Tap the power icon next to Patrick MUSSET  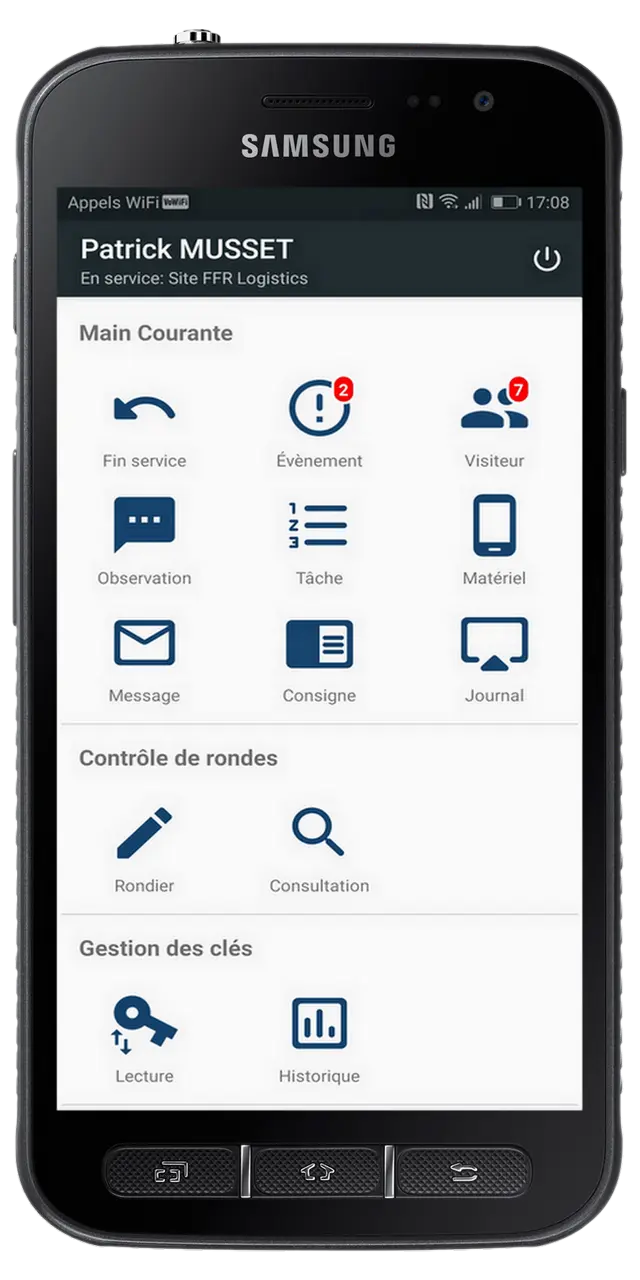(546, 259)
